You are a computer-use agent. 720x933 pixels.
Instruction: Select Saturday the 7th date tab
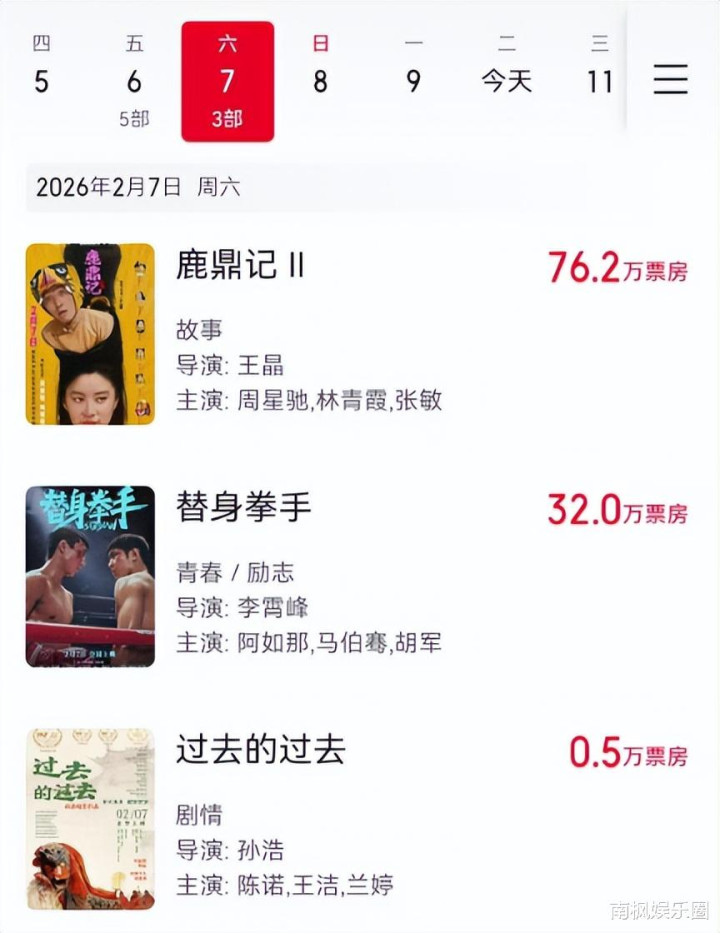227,82
